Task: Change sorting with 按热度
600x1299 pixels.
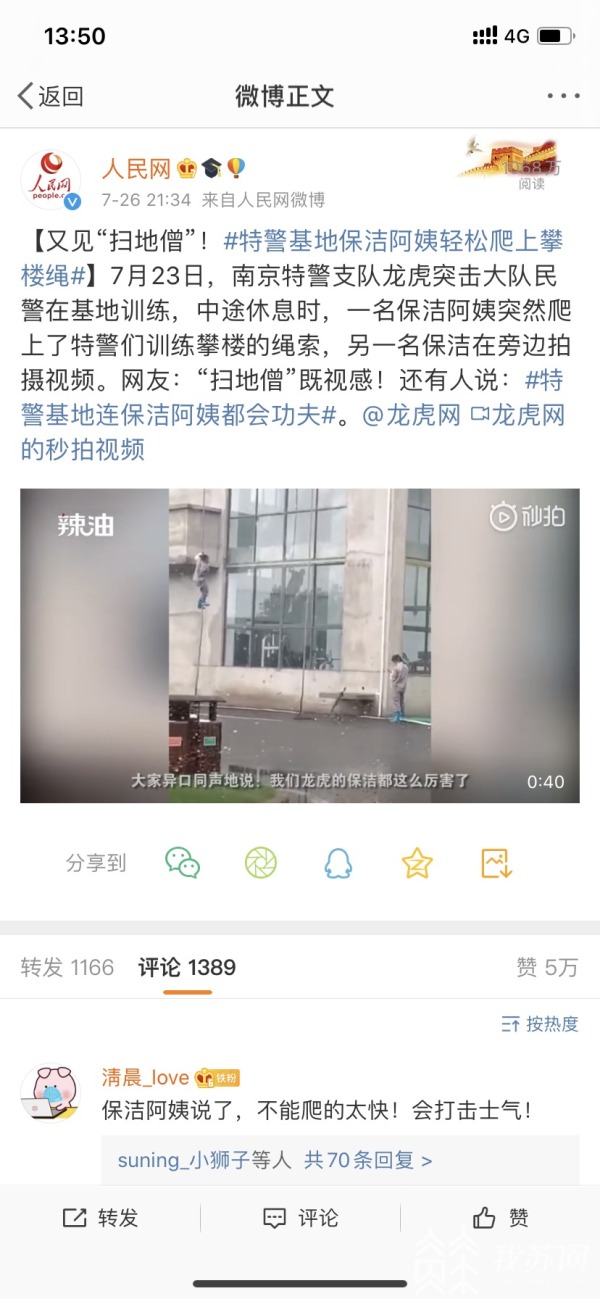Action: coord(540,1023)
